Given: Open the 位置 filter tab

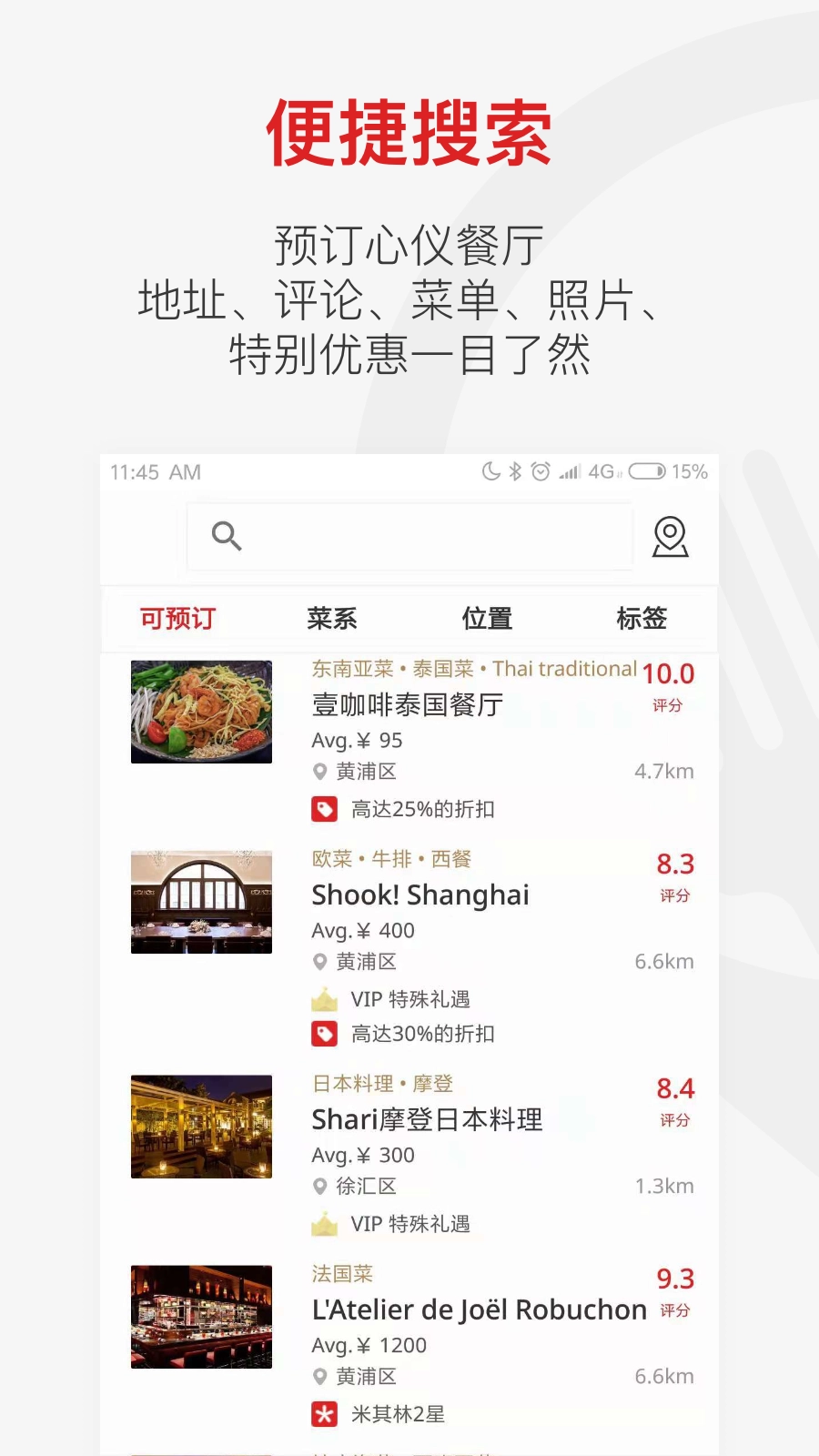Looking at the screenshot, I should [488, 618].
